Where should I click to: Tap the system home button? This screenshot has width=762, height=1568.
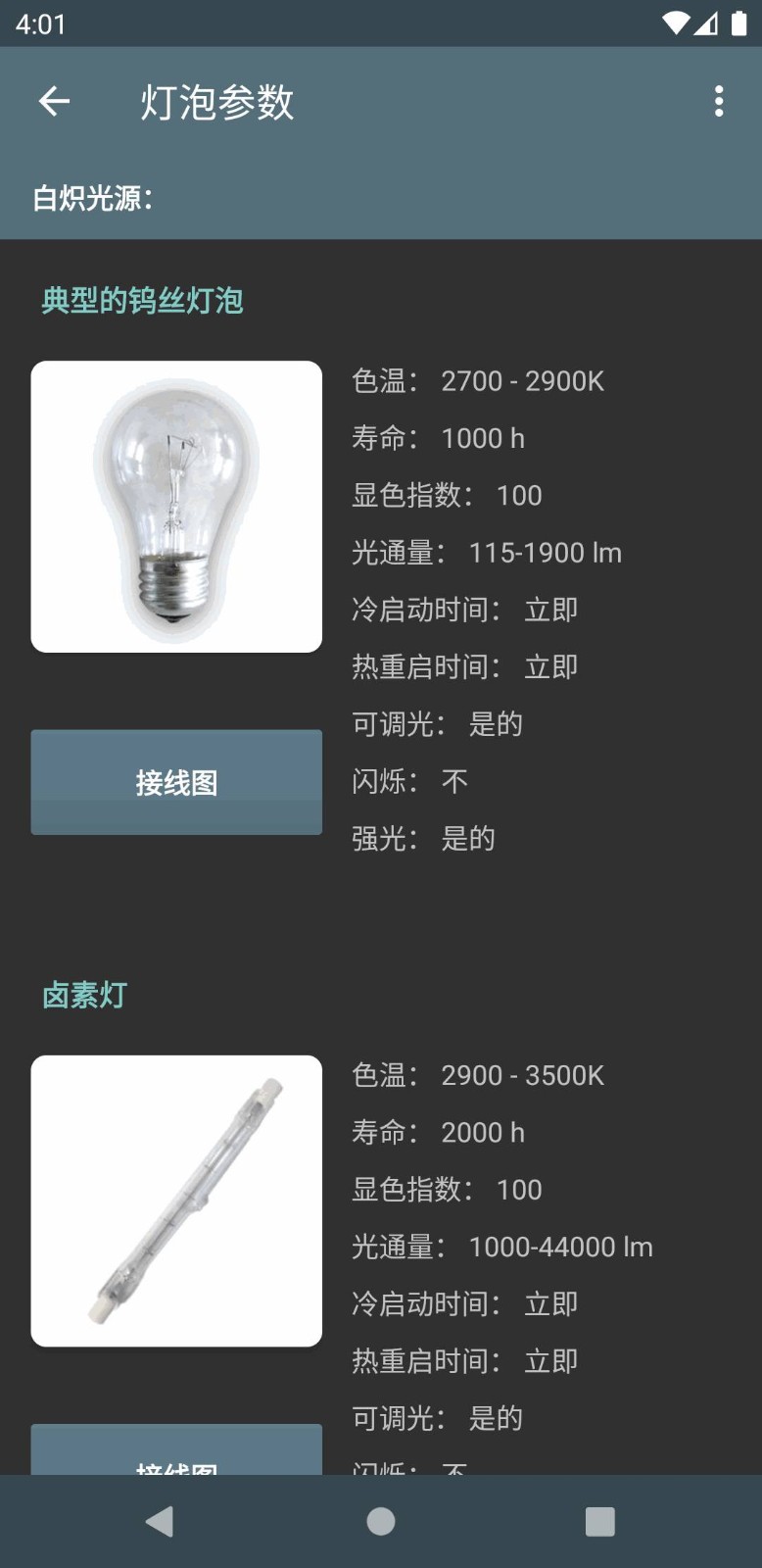pos(381,1521)
